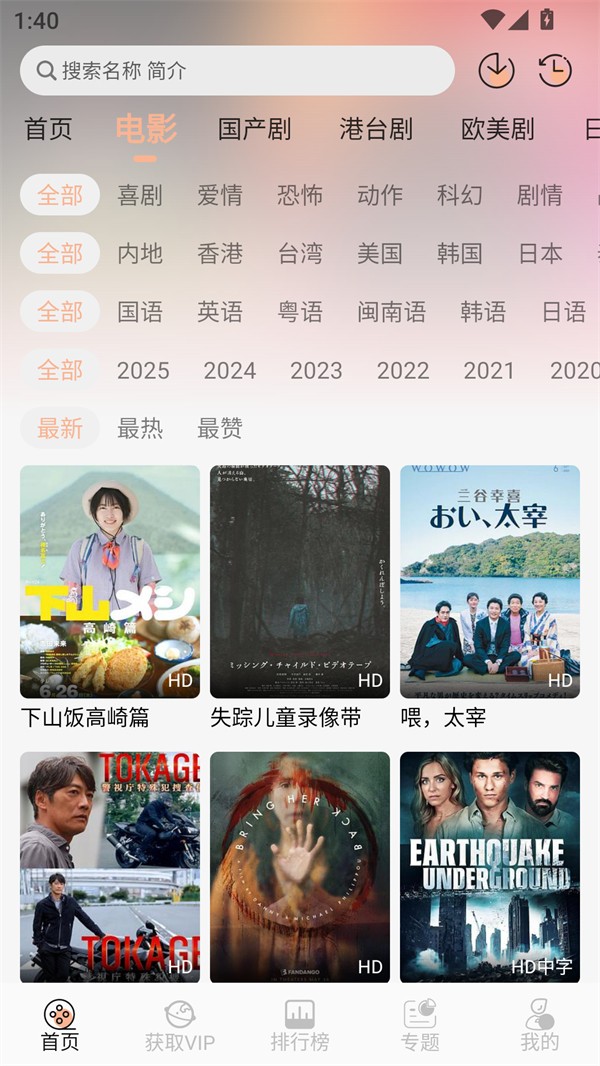Open the download manager icon

(496, 70)
